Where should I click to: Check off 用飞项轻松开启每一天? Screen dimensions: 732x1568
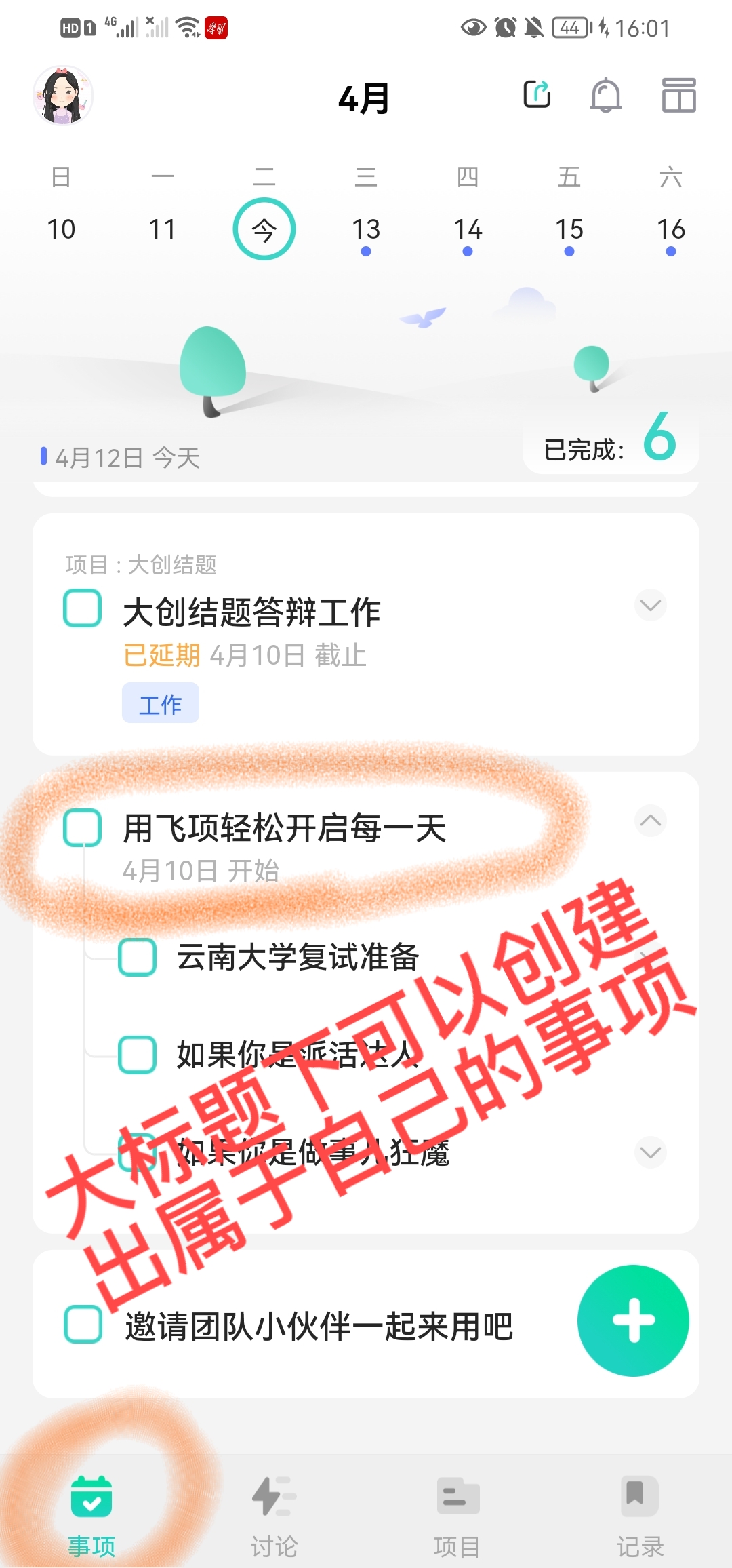point(83,828)
